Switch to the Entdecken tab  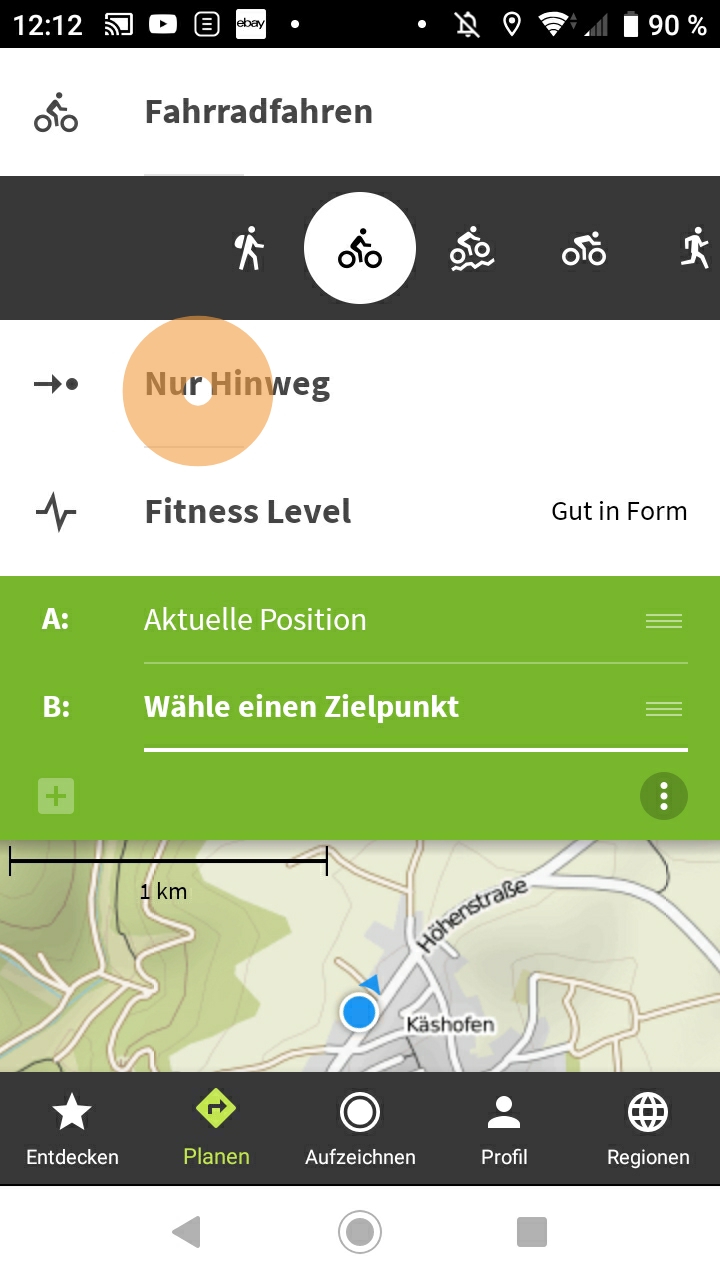[x=72, y=1130]
